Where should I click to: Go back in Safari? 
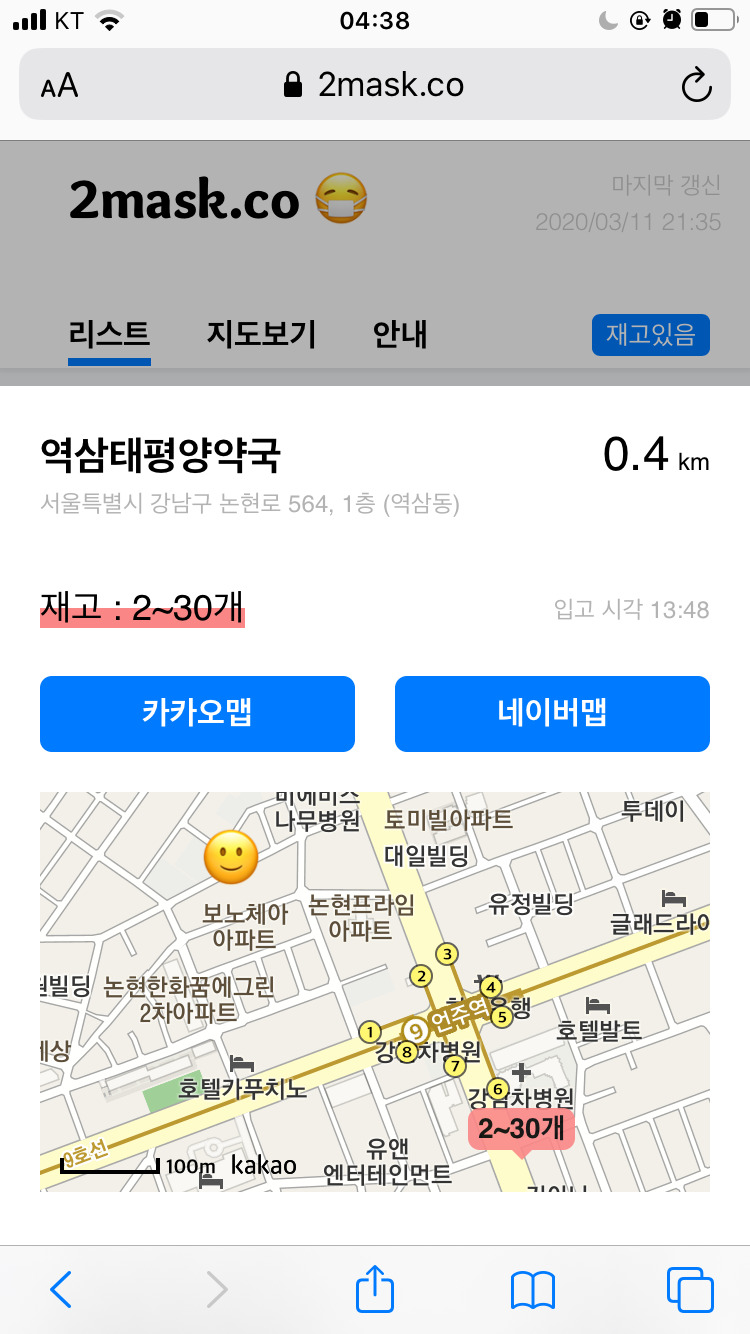(x=61, y=1289)
